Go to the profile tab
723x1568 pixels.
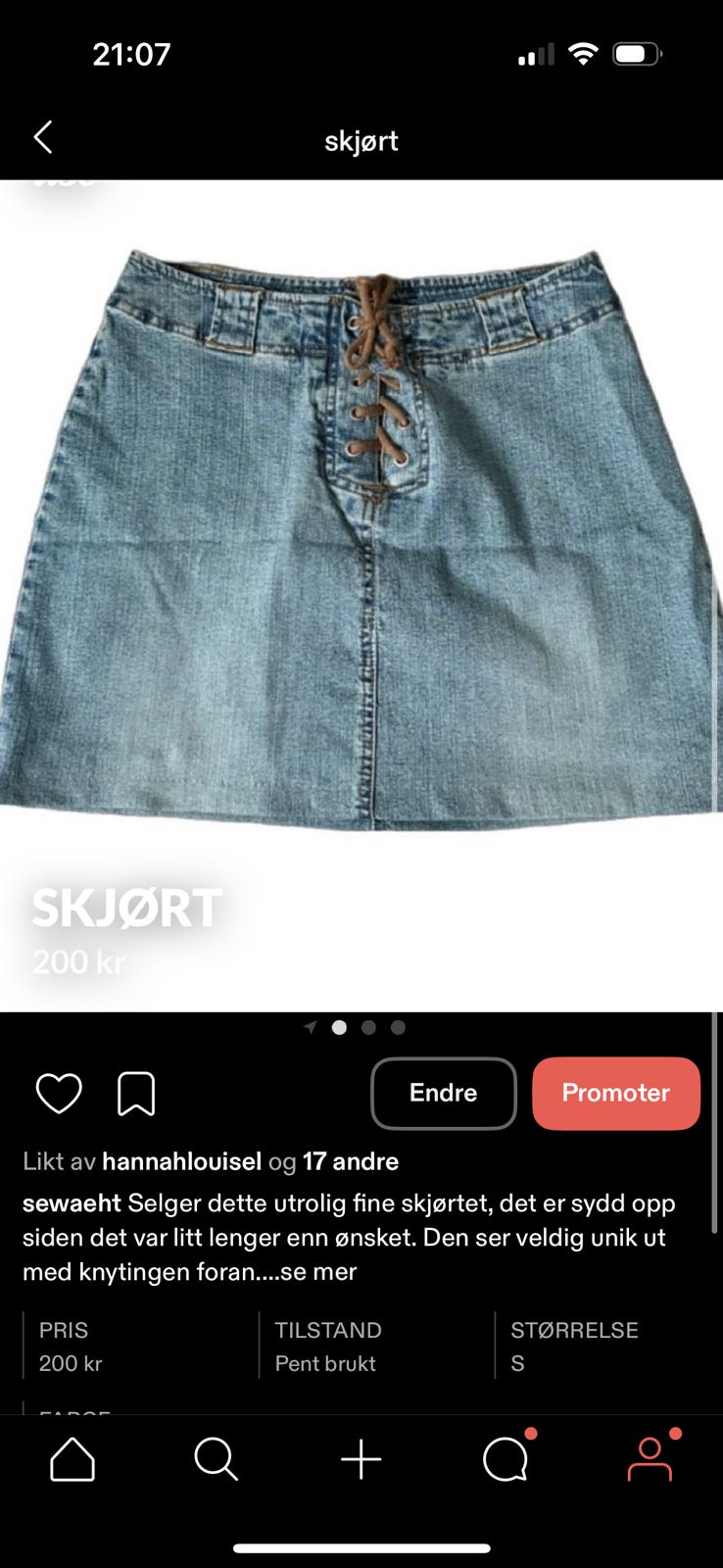650,1459
